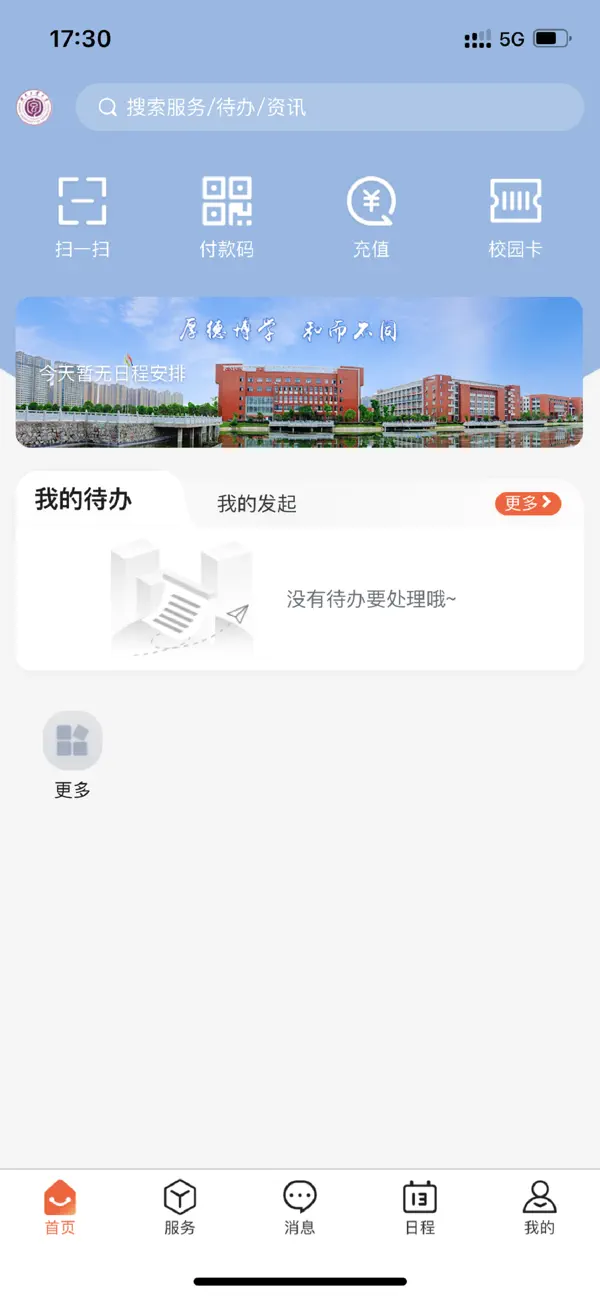Open the 消息 tab
This screenshot has width=600, height=1298.
[300, 1207]
